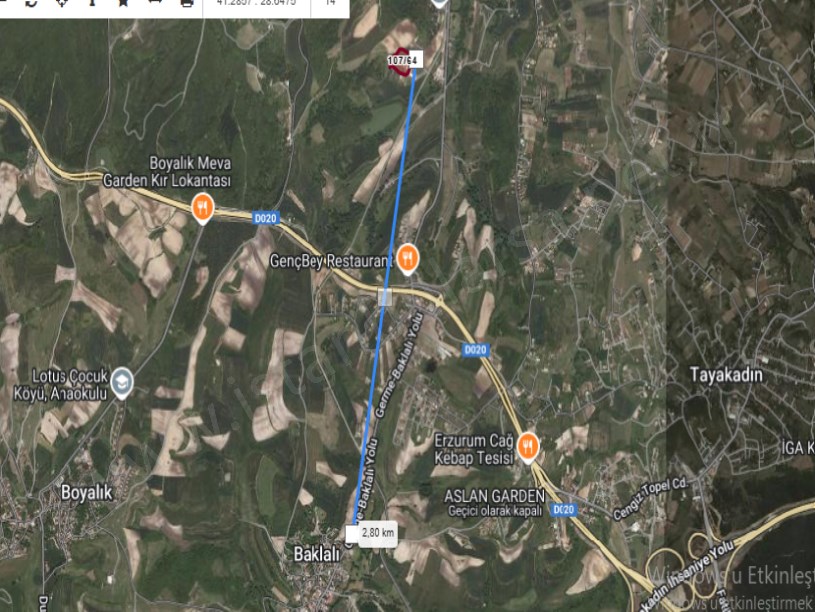Tap the star icon in the toolbar
The width and height of the screenshot is (815, 612).
pos(123,4)
